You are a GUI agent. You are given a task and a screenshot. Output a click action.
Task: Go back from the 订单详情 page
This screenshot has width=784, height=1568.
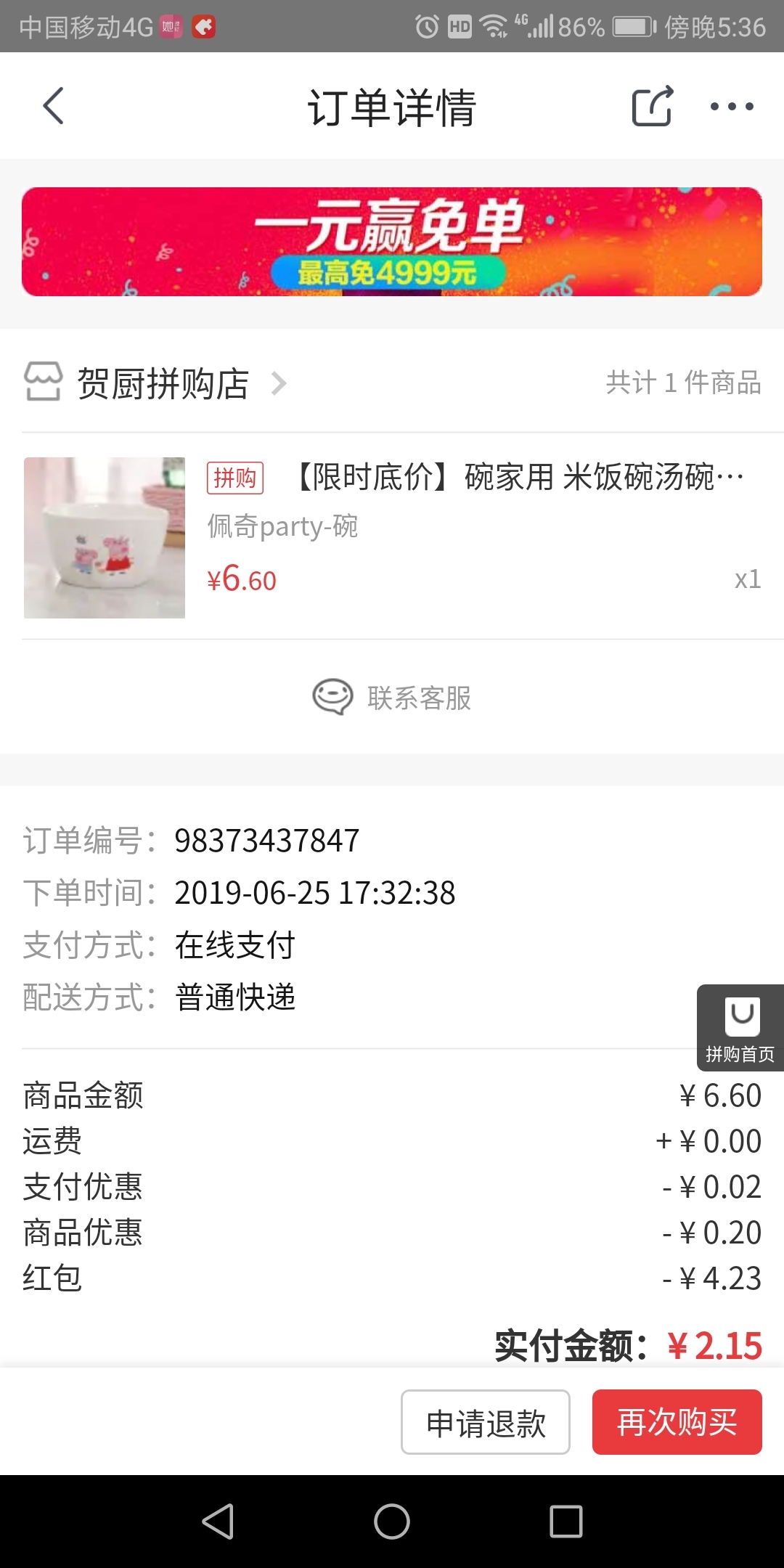[x=54, y=106]
